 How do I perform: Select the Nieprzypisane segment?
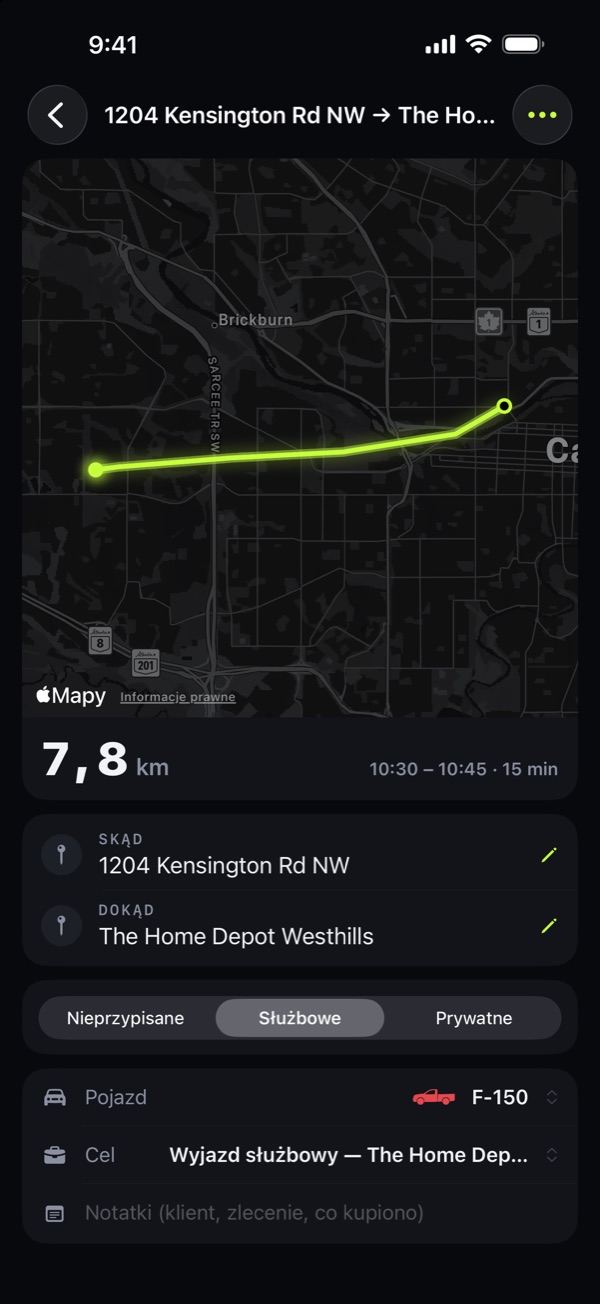(x=126, y=1018)
